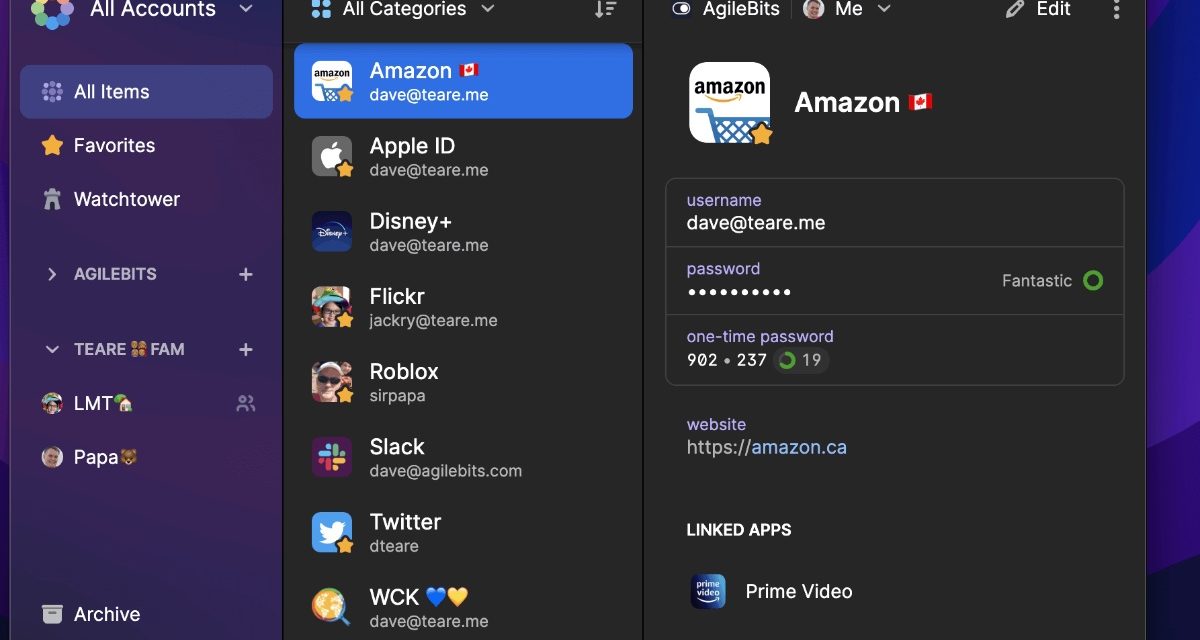The image size is (1200, 640).
Task: Open the Slack login item
Action: coord(462,457)
